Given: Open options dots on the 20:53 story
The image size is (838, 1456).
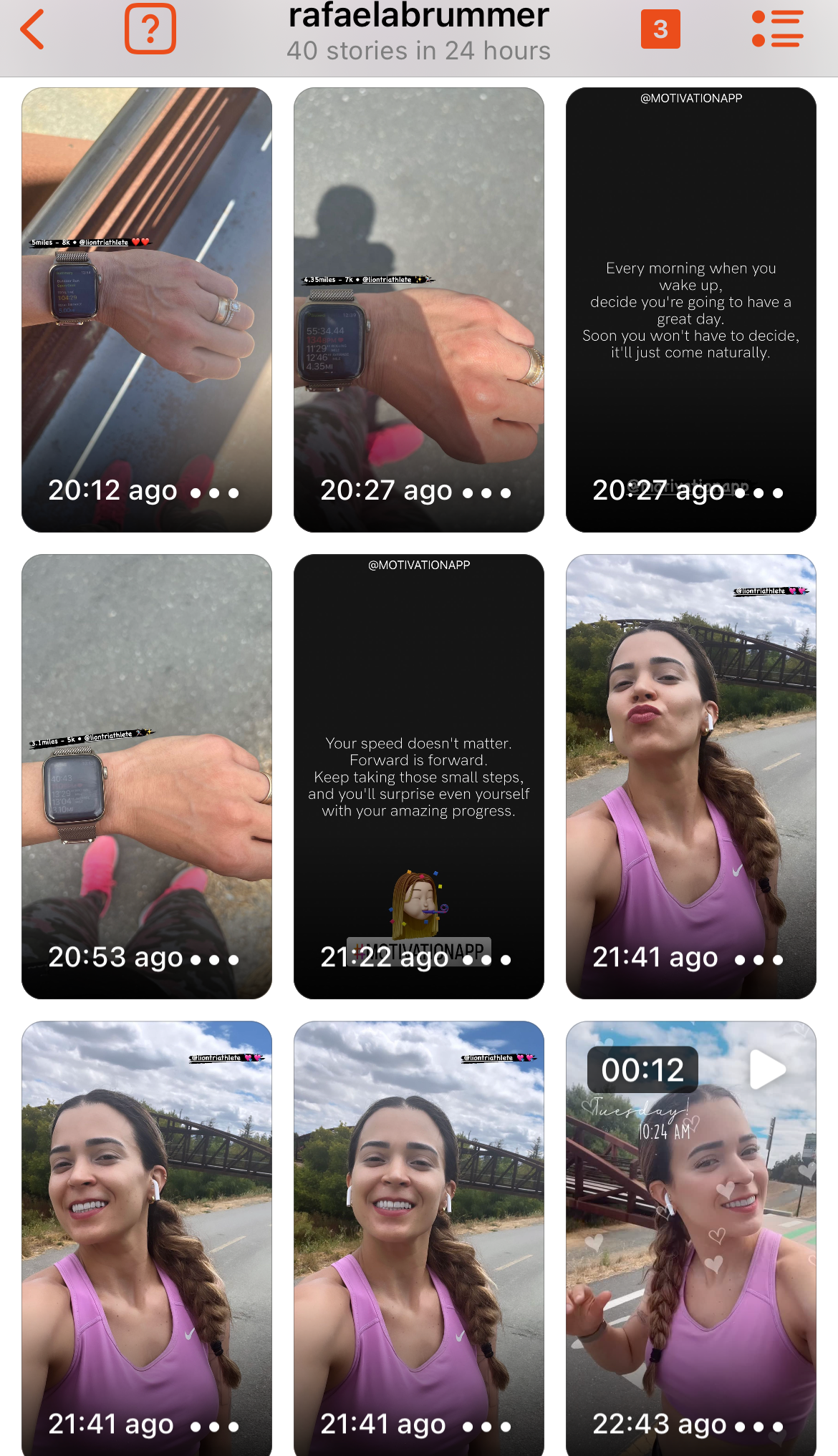Looking at the screenshot, I should tap(214, 959).
